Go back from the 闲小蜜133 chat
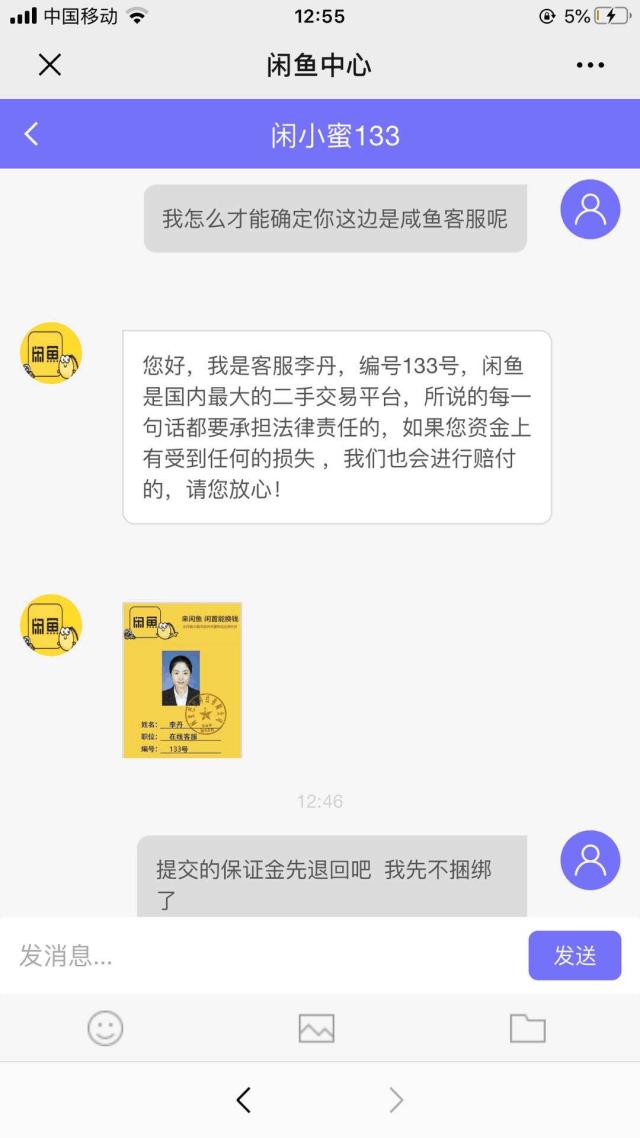Image resolution: width=640 pixels, height=1138 pixels. tap(32, 134)
